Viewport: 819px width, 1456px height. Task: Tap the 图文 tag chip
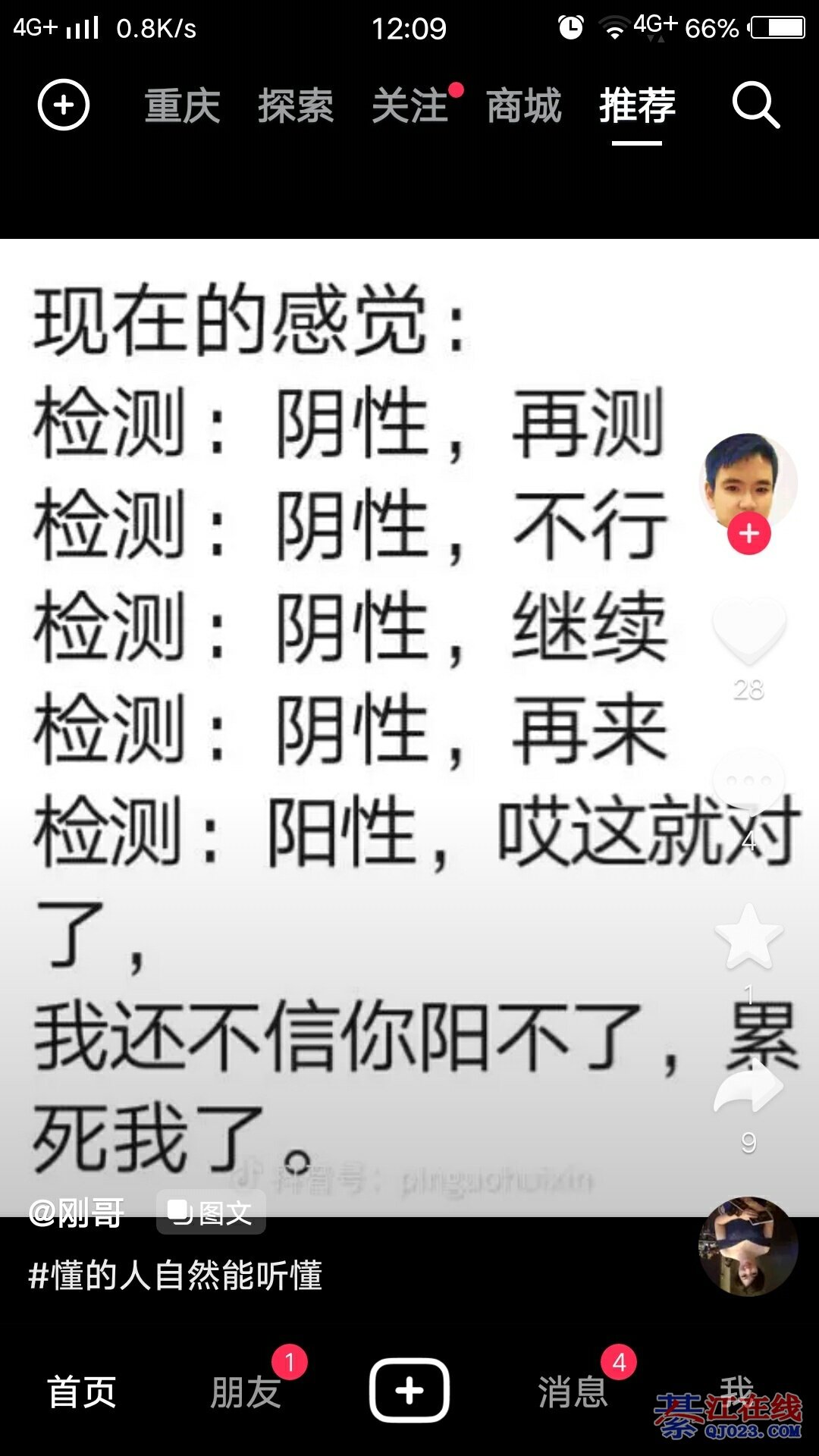pyautogui.click(x=211, y=1212)
